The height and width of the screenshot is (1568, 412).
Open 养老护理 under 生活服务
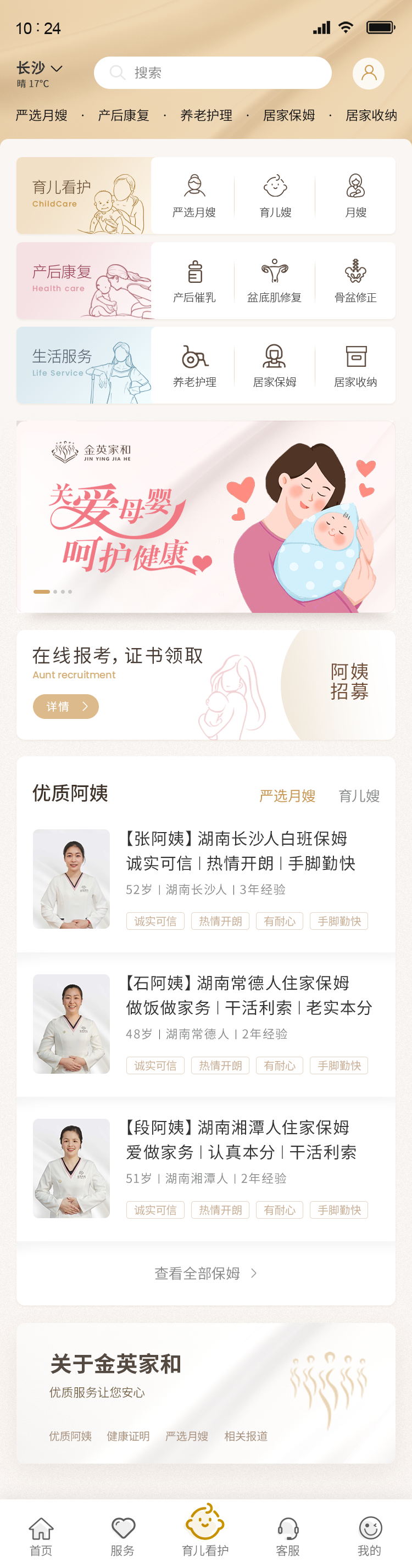194,365
